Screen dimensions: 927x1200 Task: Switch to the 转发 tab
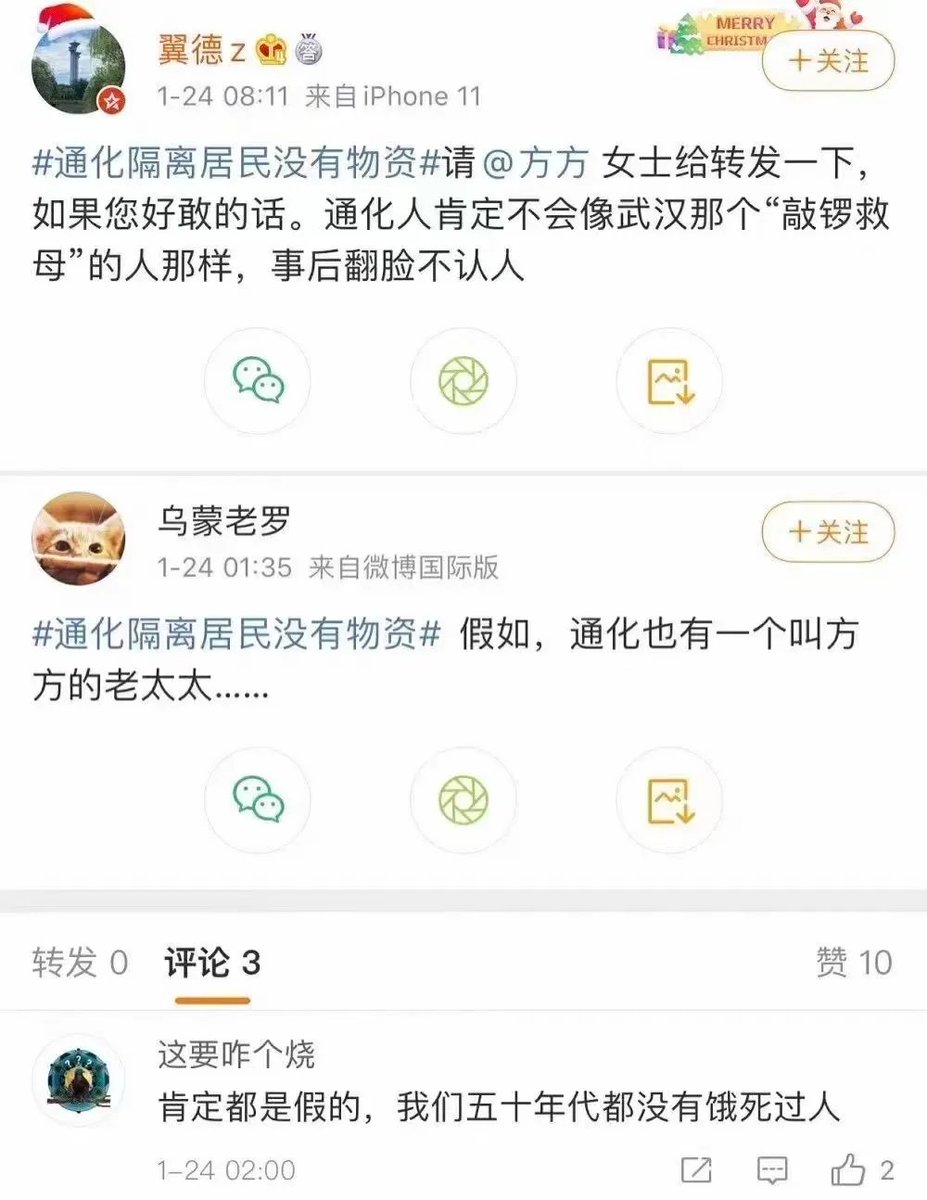80,962
